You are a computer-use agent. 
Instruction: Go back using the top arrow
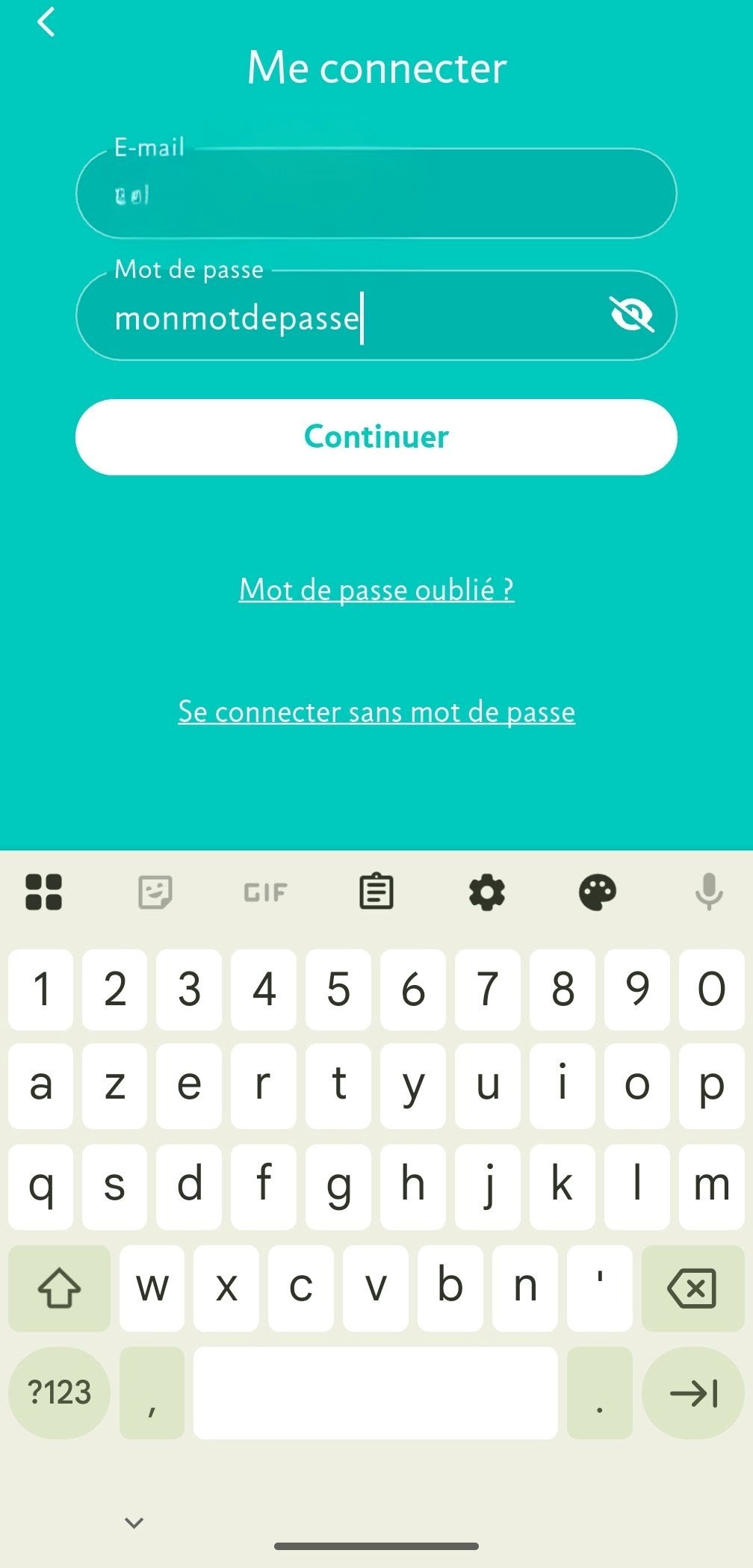[46, 22]
